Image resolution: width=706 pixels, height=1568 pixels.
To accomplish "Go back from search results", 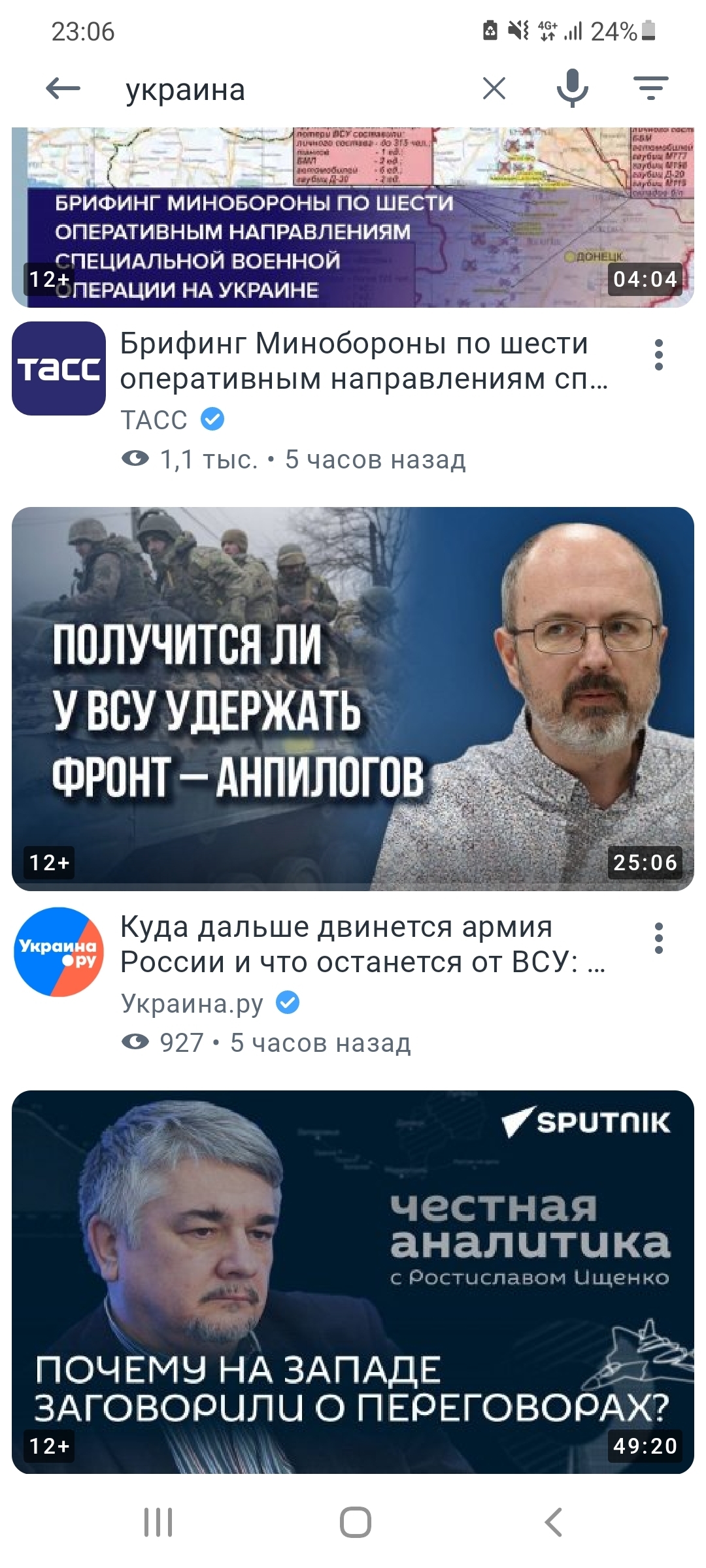I will (x=63, y=88).
